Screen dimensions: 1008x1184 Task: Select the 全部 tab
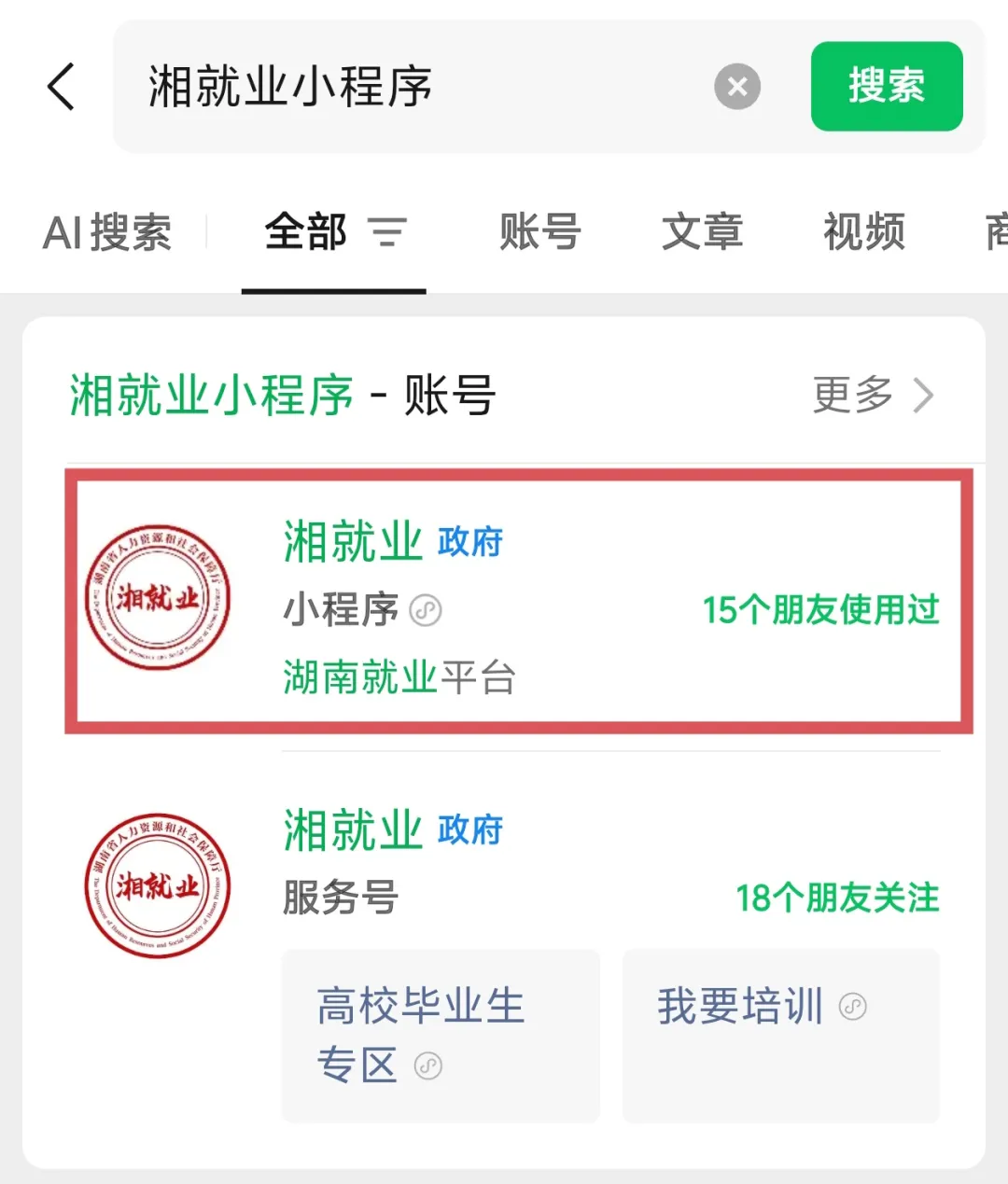click(306, 232)
